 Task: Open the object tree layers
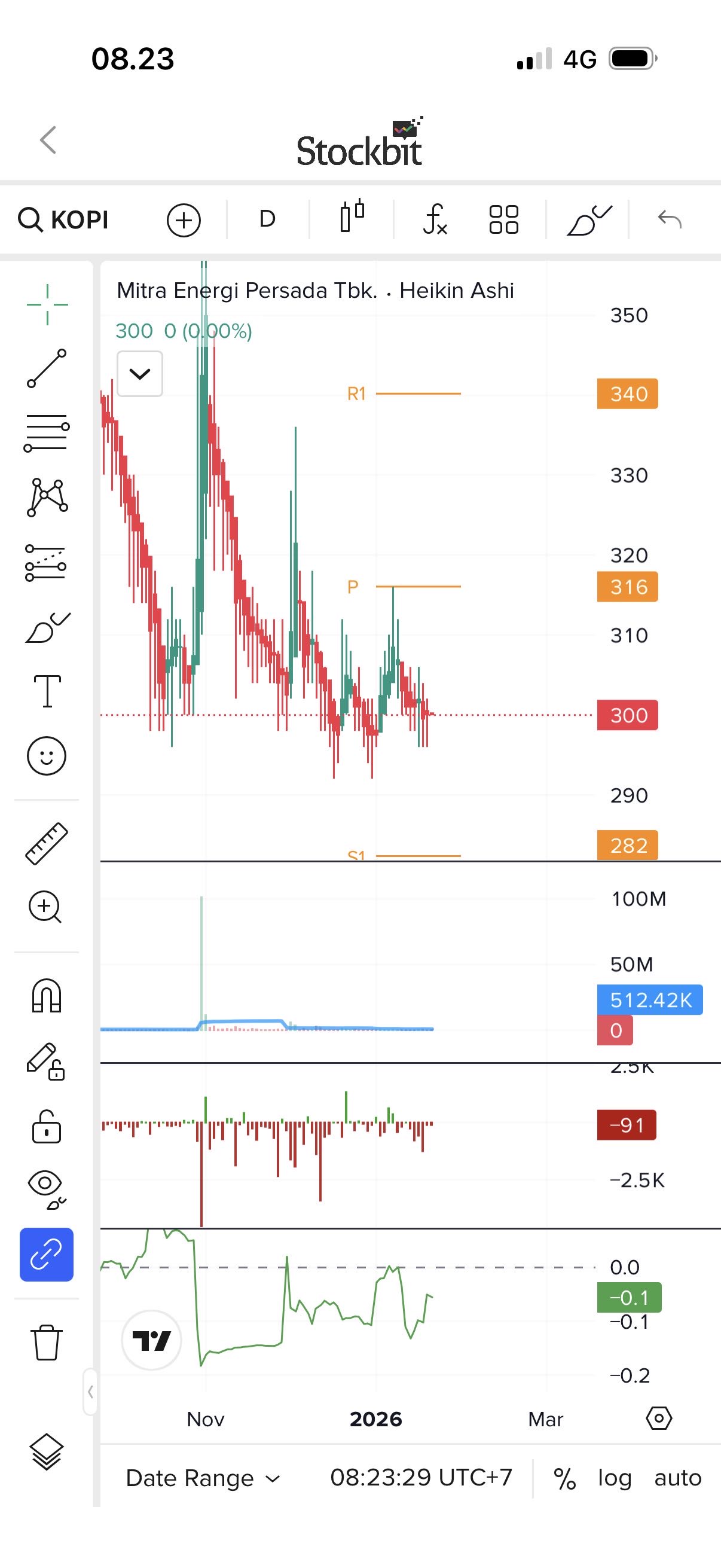[x=46, y=1451]
